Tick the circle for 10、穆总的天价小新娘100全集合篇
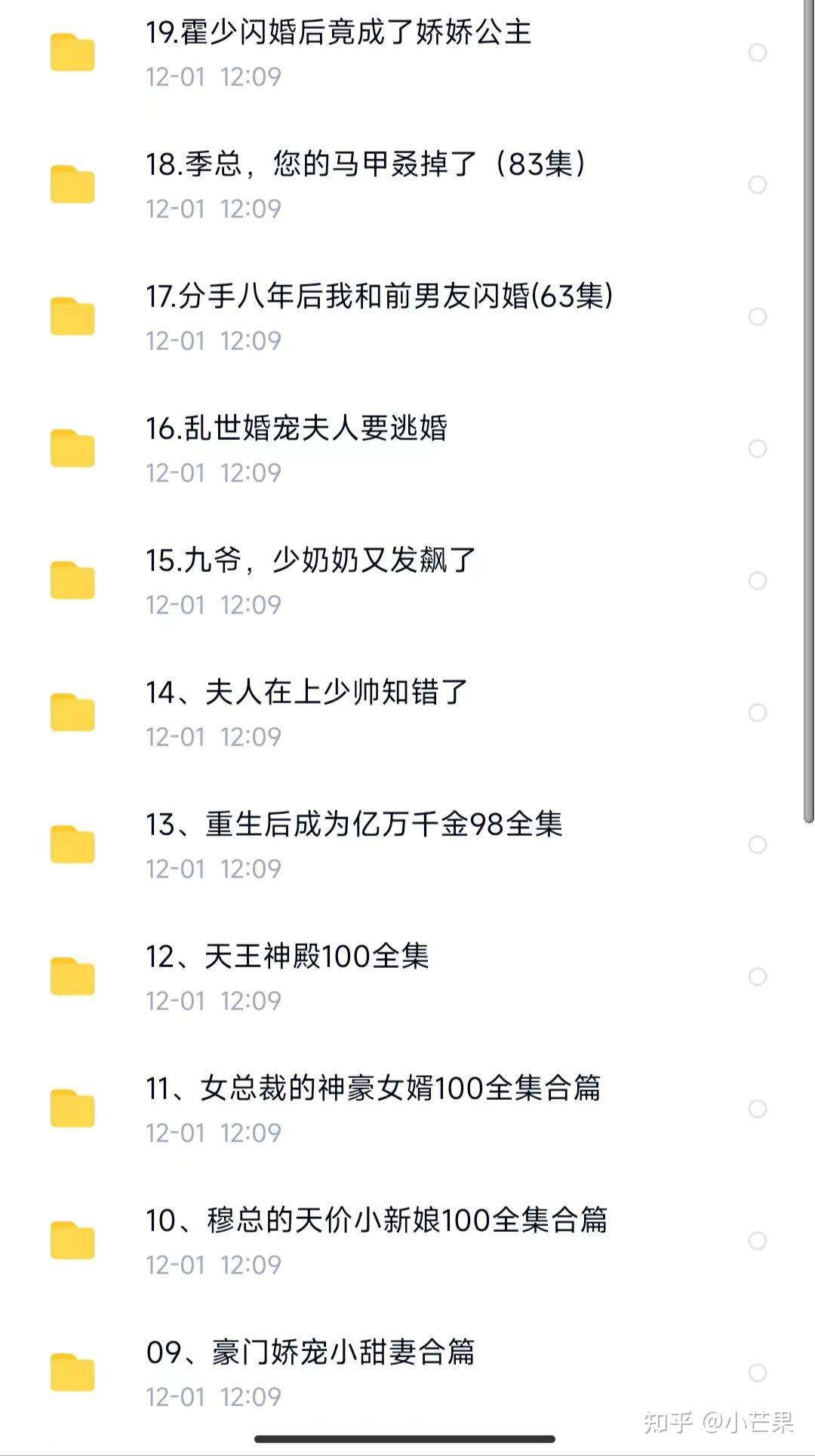815x1456 pixels. pos(758,1241)
